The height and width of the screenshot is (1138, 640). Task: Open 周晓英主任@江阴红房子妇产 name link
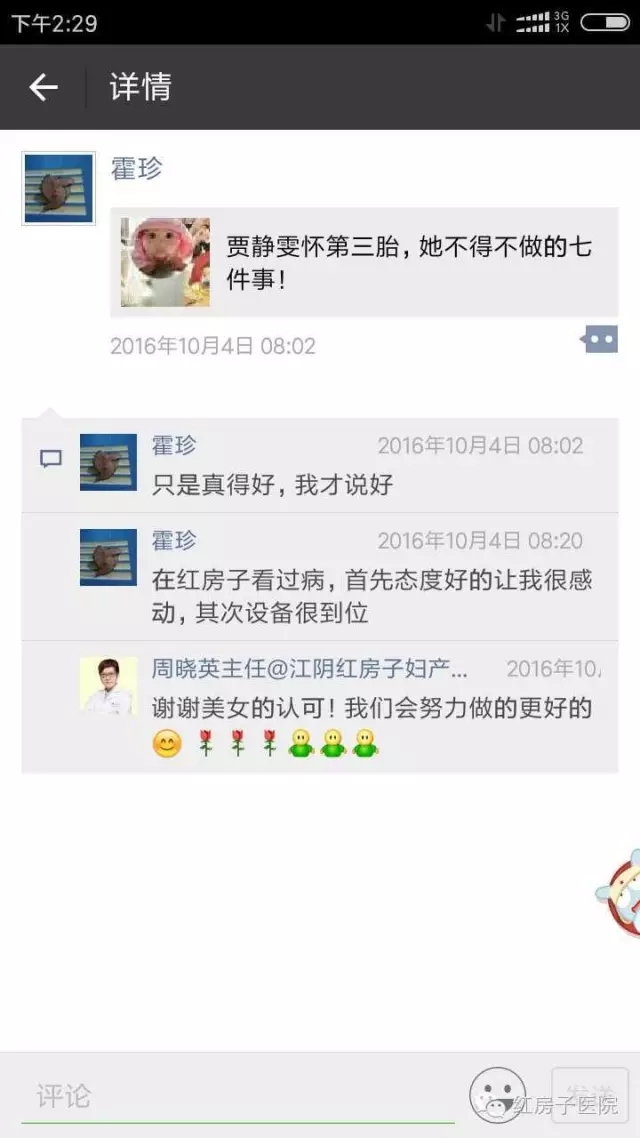click(x=309, y=669)
